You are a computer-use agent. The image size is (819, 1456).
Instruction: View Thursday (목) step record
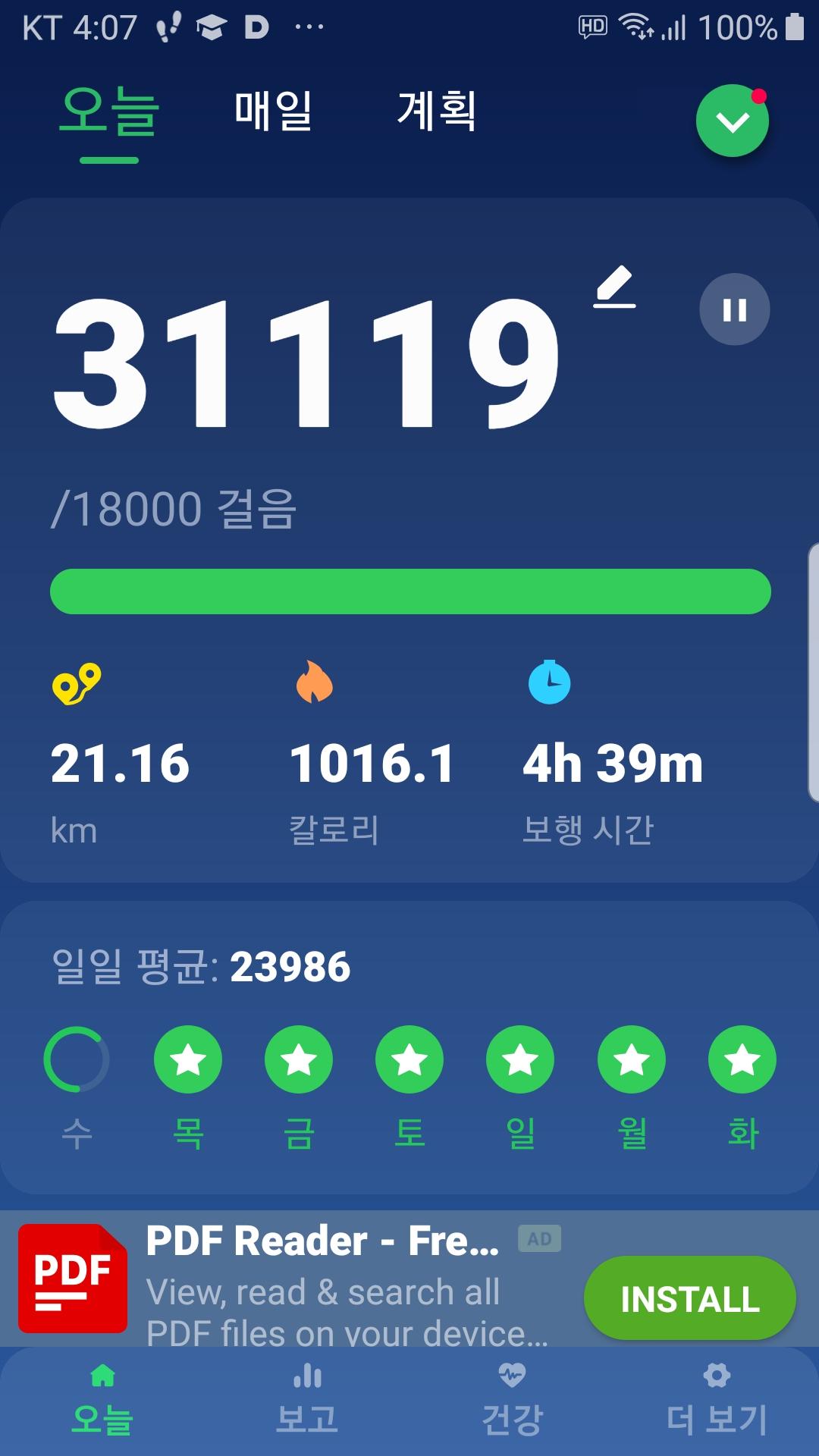pyautogui.click(x=188, y=1060)
